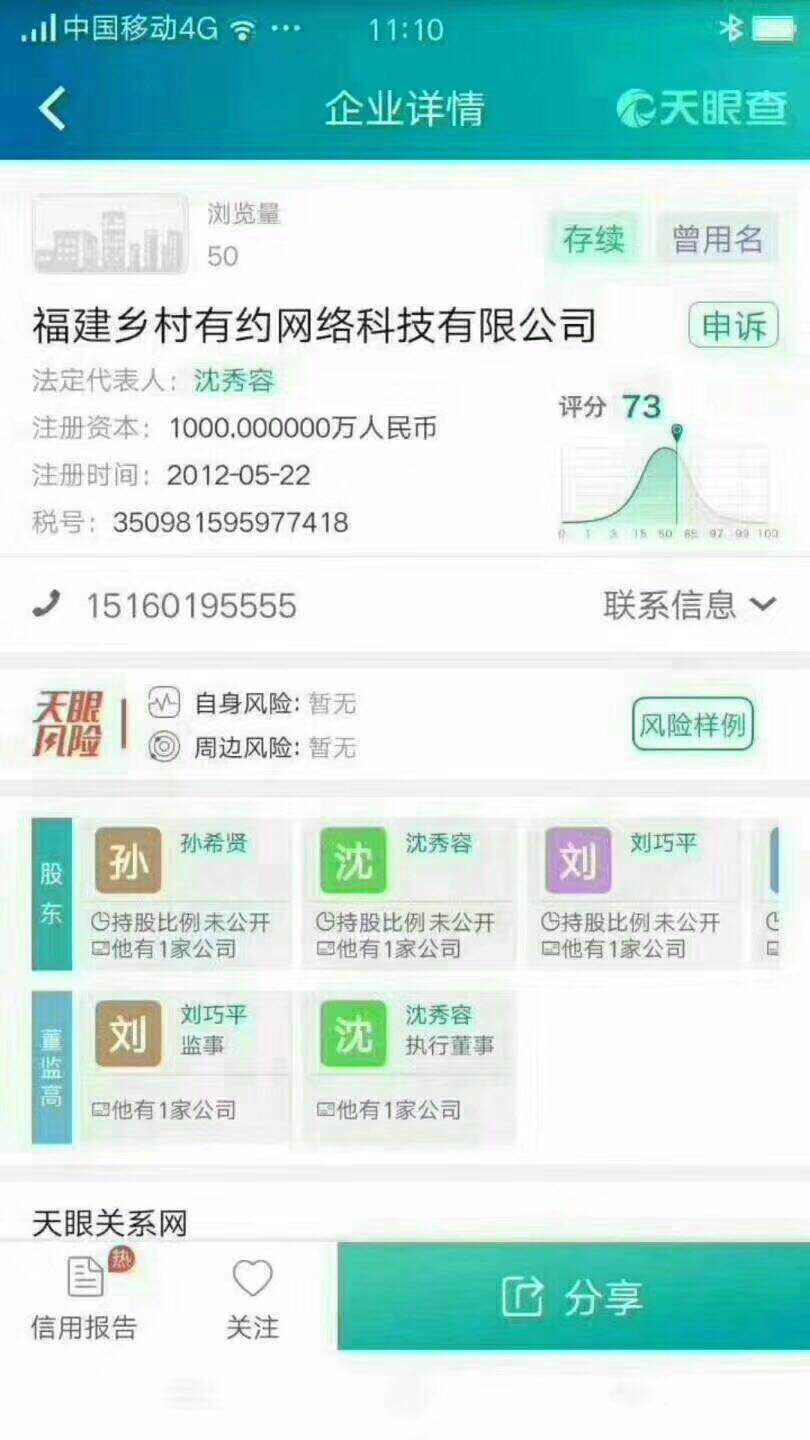Open legal representative 沈秀容 link

point(234,381)
